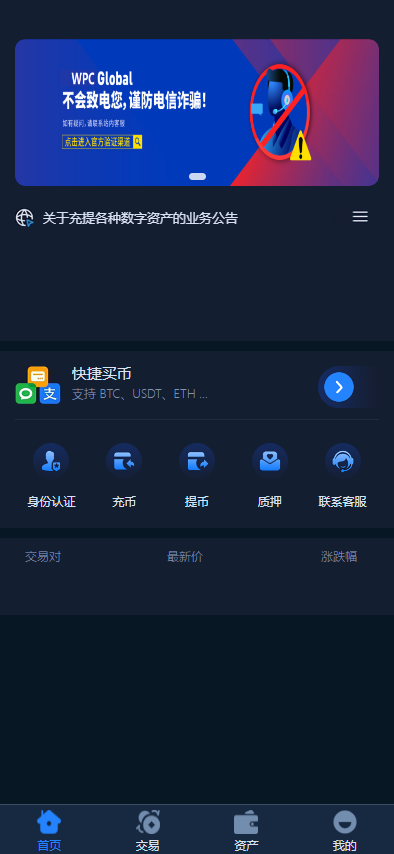Switch to the 我的 tab

344,830
